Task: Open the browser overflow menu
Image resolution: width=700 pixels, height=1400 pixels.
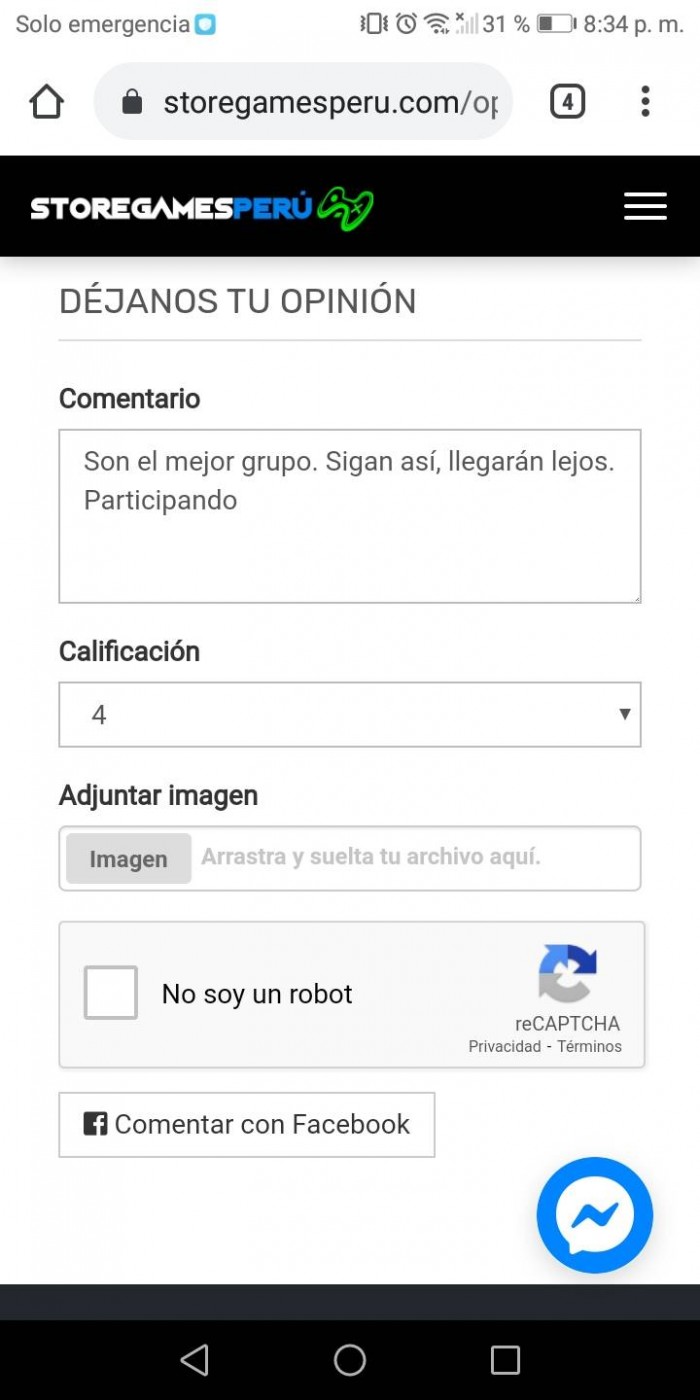Action: (x=645, y=102)
